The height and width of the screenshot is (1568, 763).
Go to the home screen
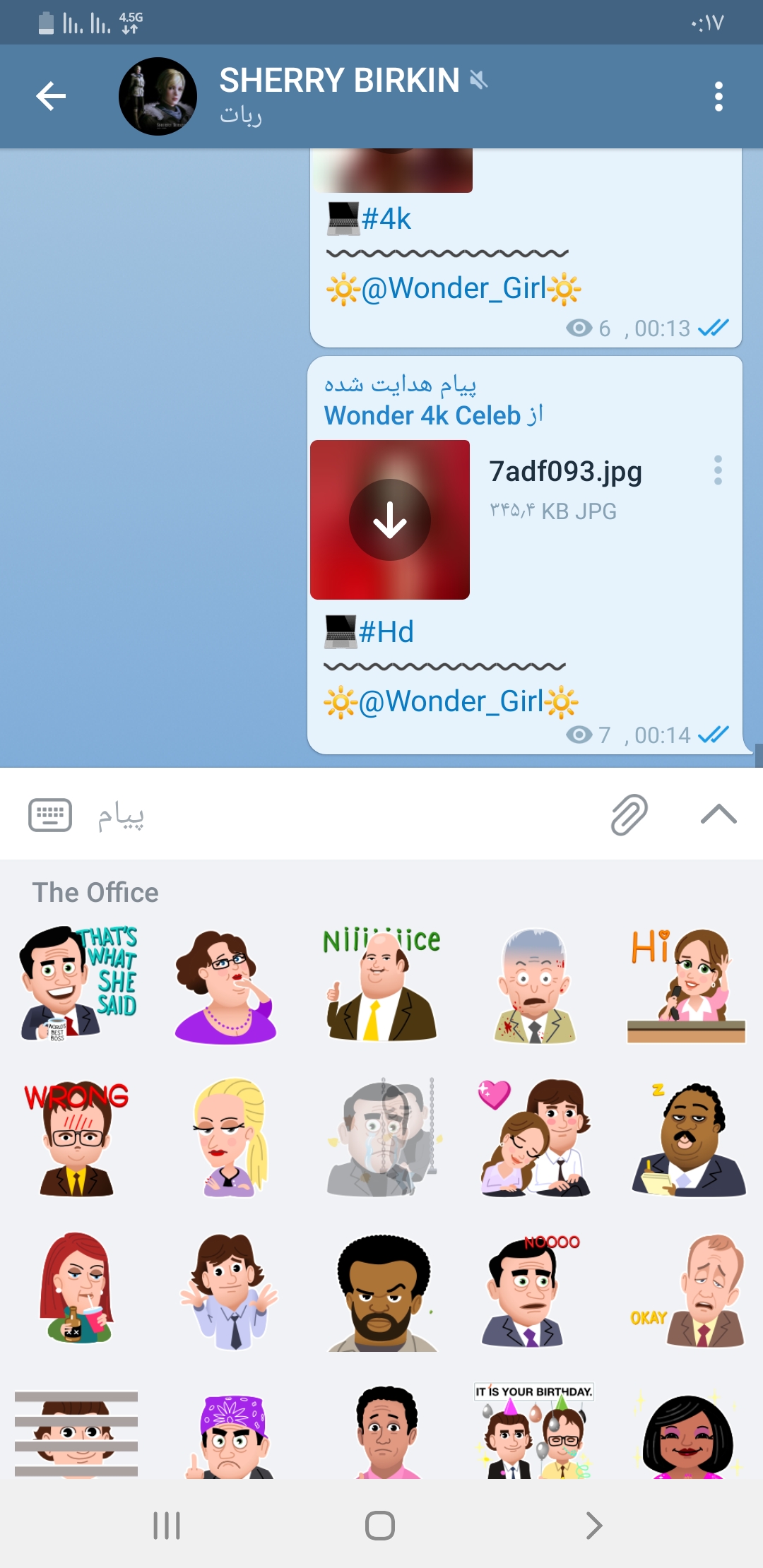pos(380,1526)
